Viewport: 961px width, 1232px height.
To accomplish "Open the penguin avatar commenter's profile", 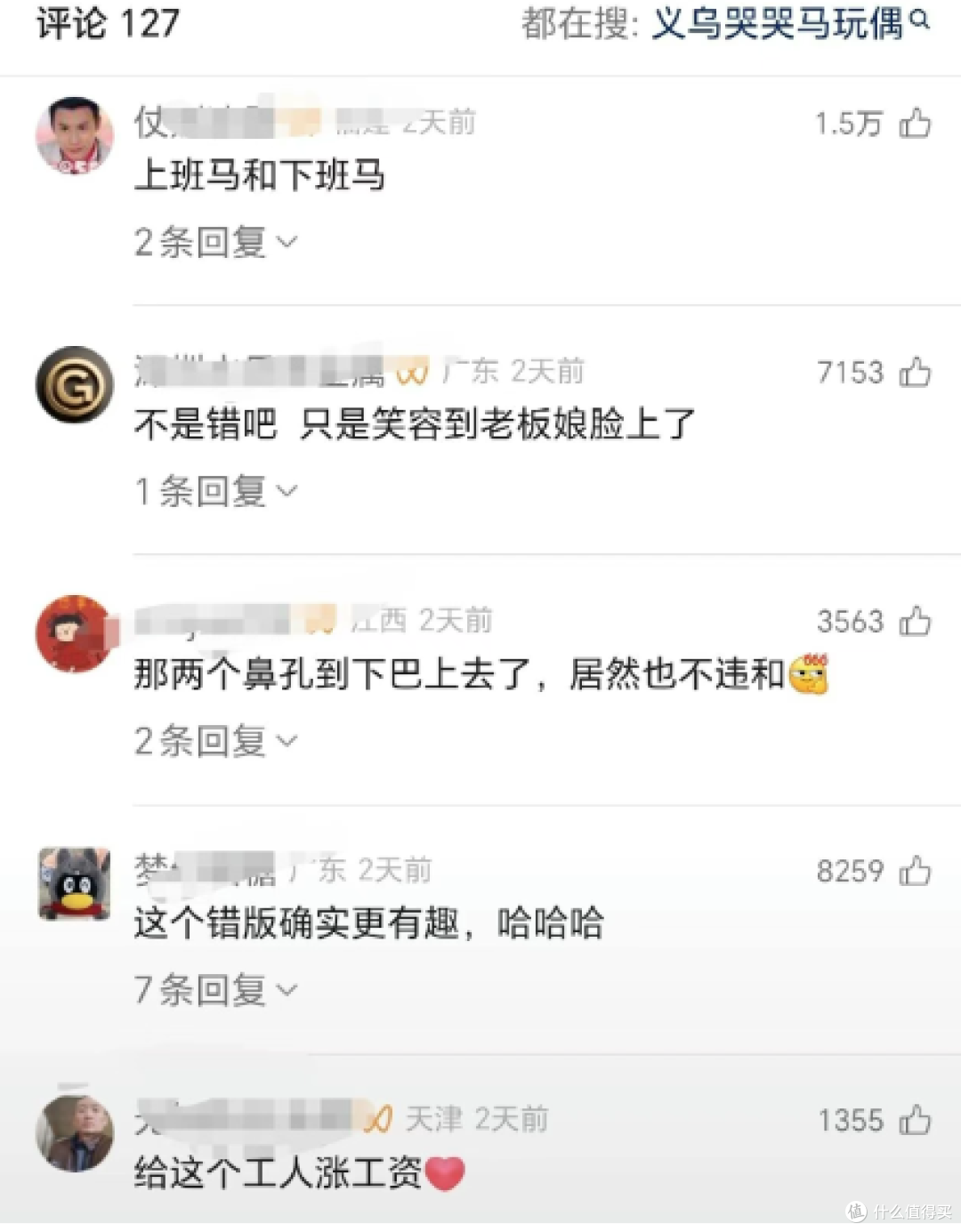I will coord(75,883).
